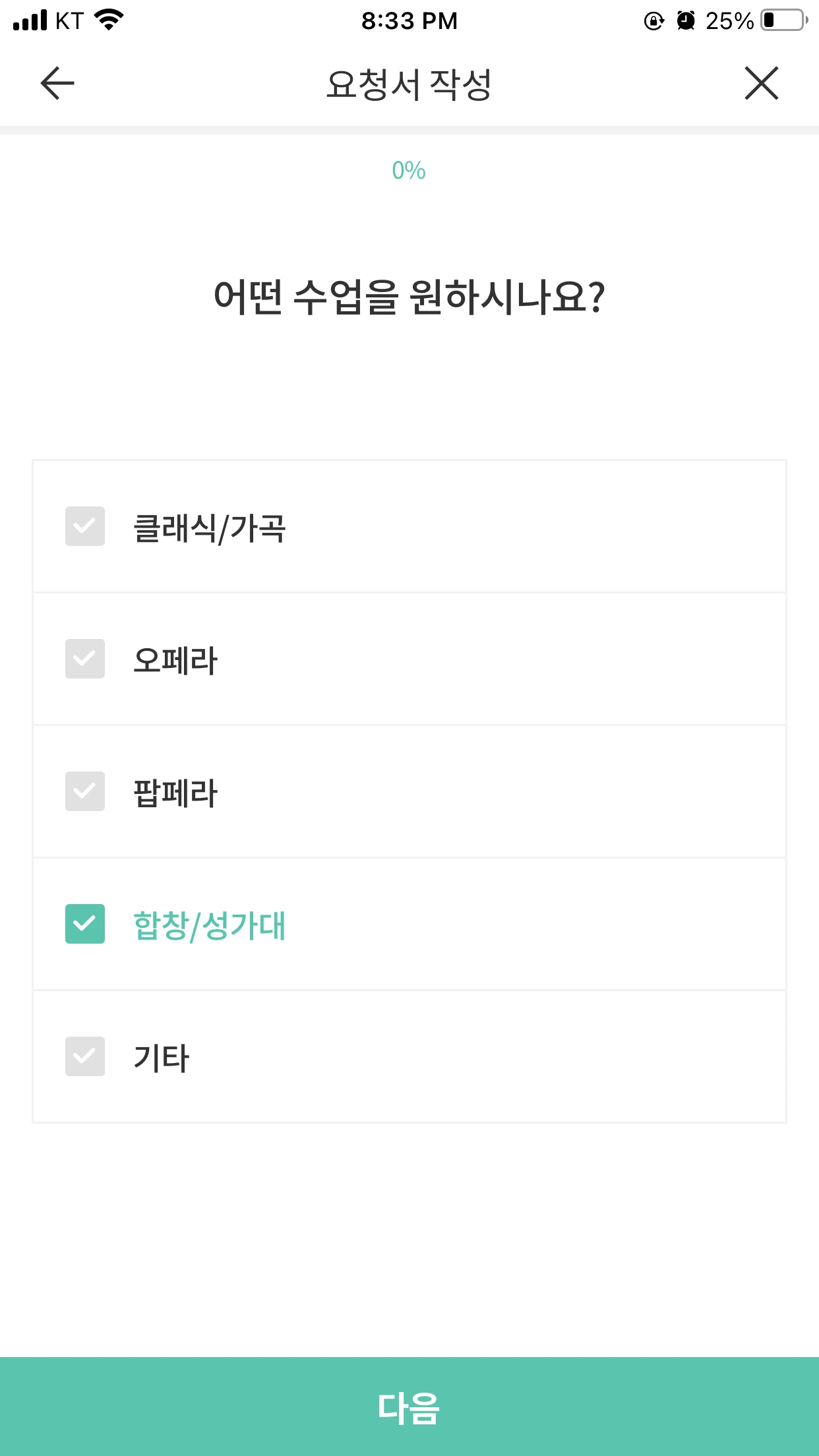819x1456 pixels.
Task: Check the 기타 checkbox
Action: point(84,1056)
